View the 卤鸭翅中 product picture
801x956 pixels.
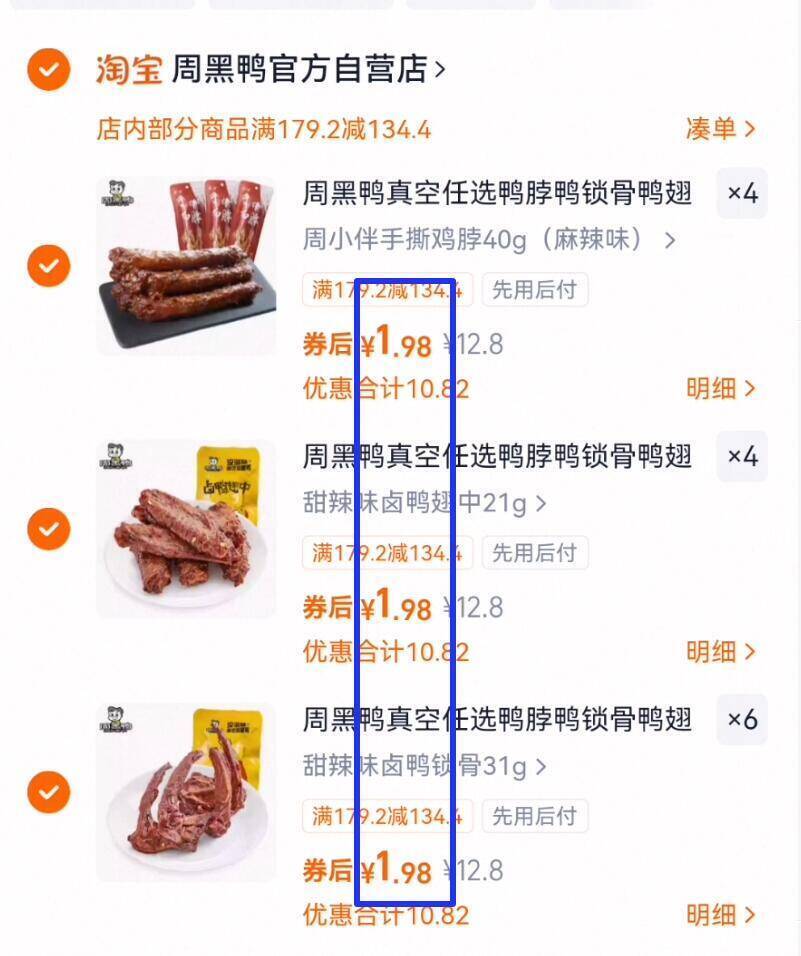tap(186, 529)
